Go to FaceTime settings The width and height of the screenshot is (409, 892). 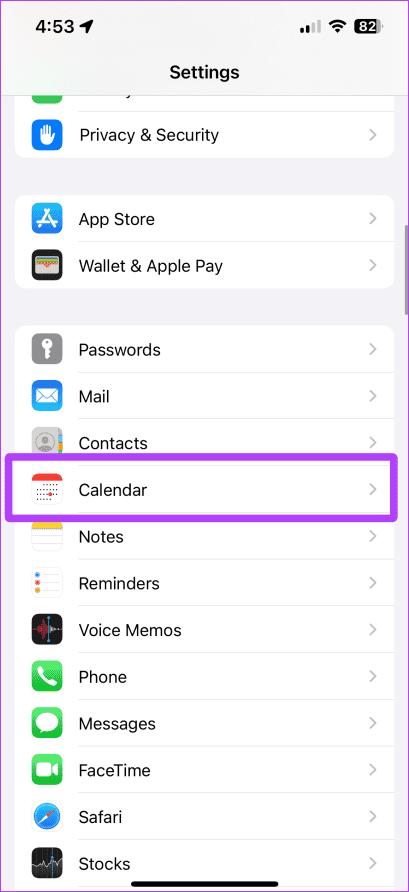click(x=204, y=770)
